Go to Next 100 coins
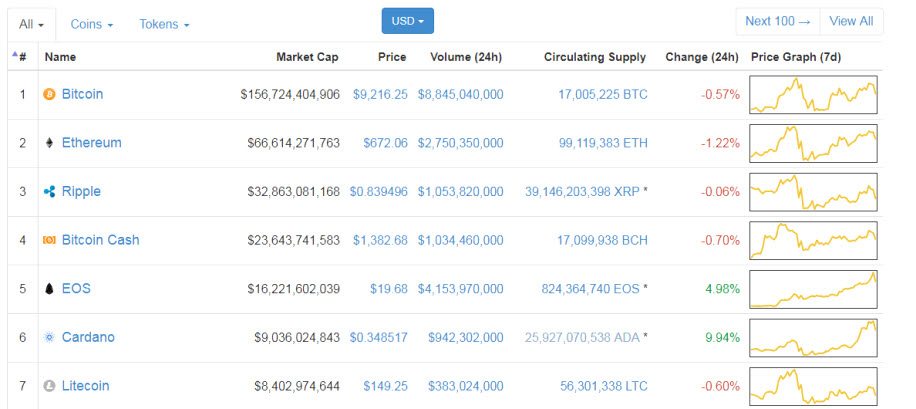 (778, 21)
